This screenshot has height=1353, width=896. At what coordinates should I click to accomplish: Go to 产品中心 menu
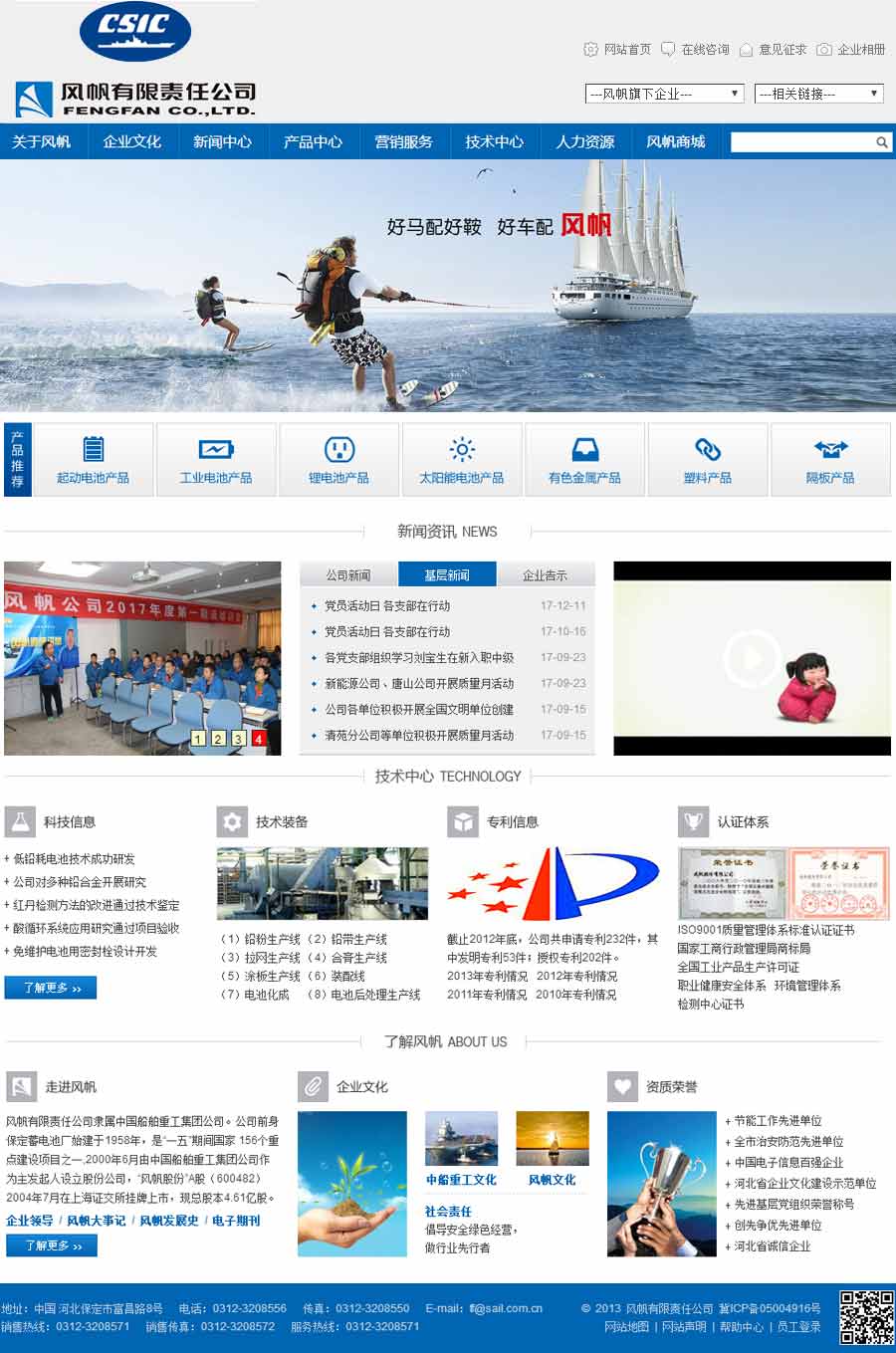pyautogui.click(x=313, y=142)
